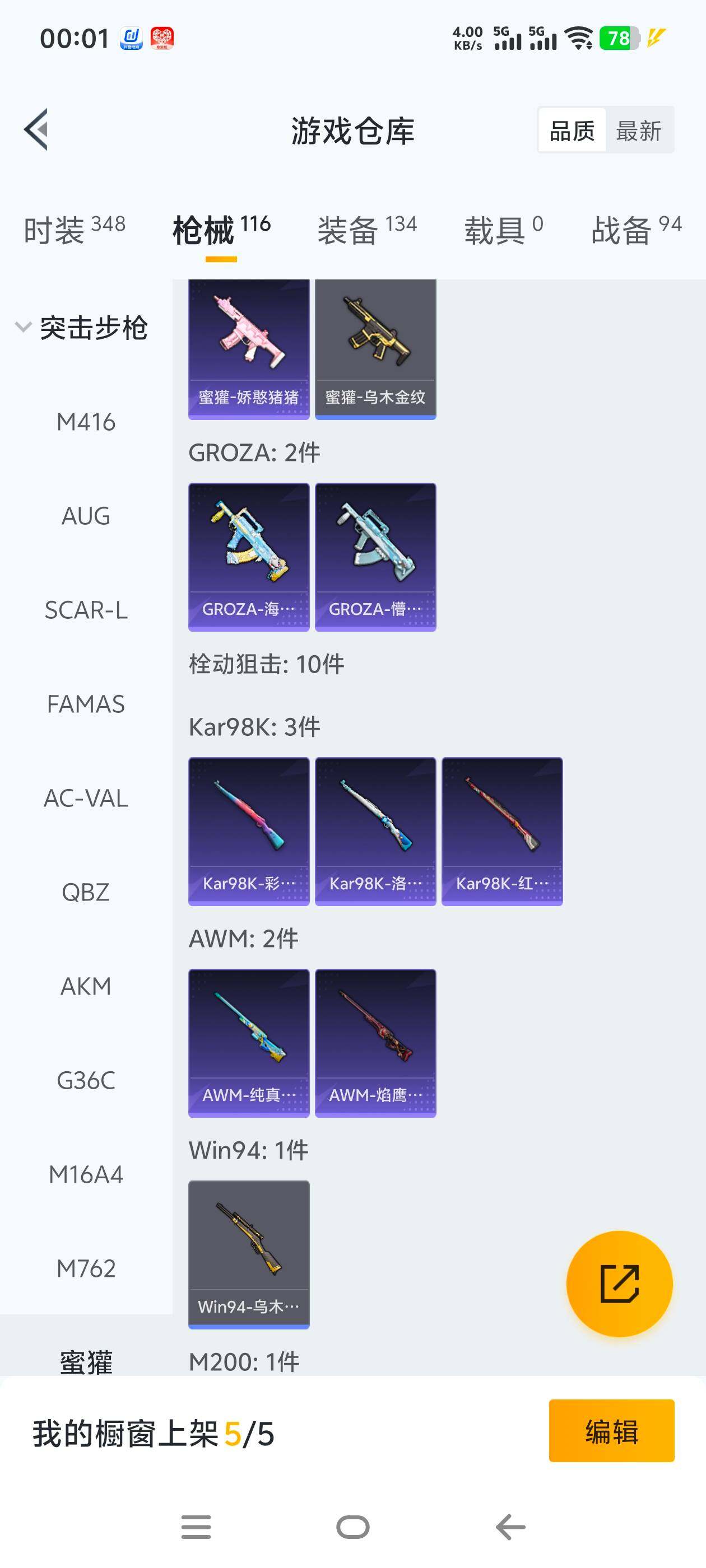The height and width of the screenshot is (1568, 706).
Task: Sort inventory by 最新
Action: click(638, 131)
